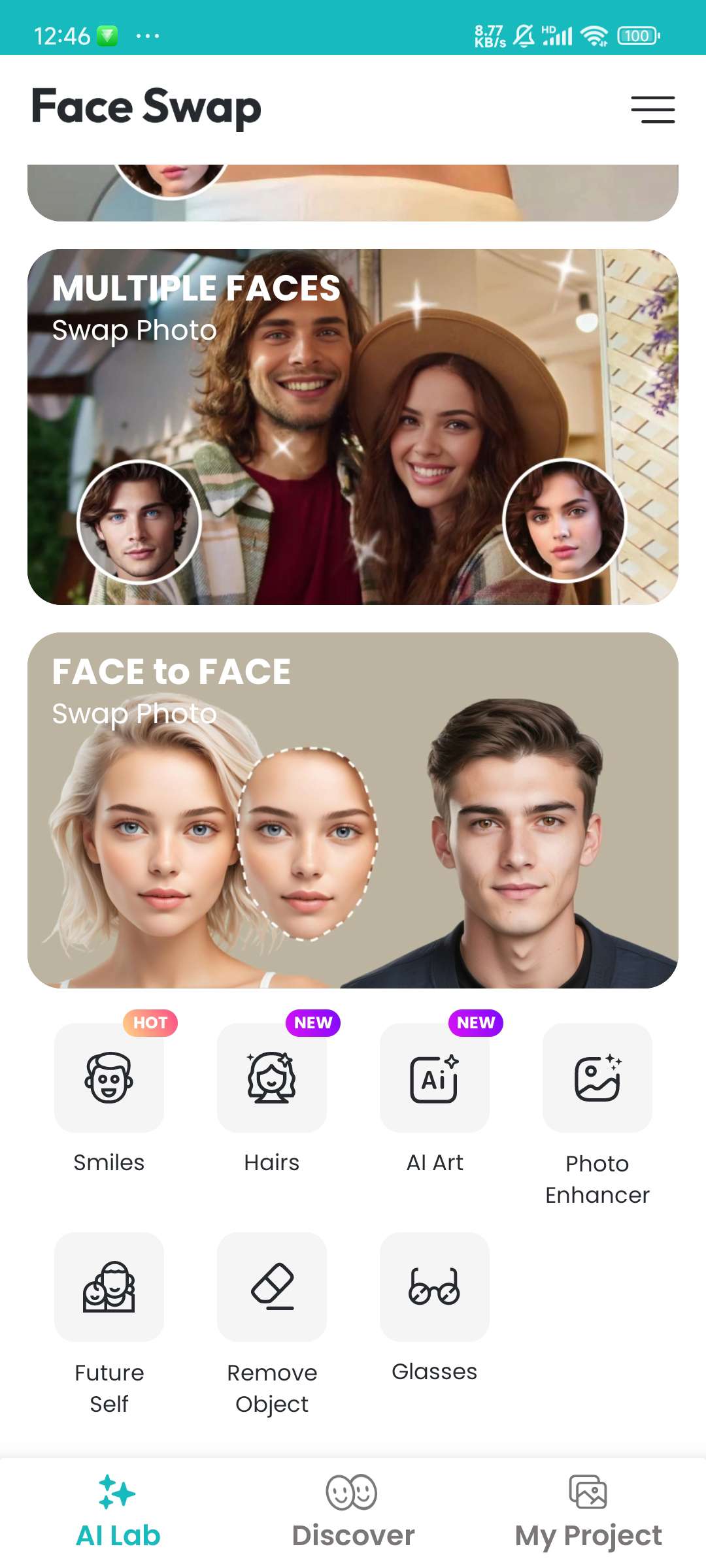Launch the Smiles tool
Viewport: 706px width, 1568px height.
[109, 1078]
